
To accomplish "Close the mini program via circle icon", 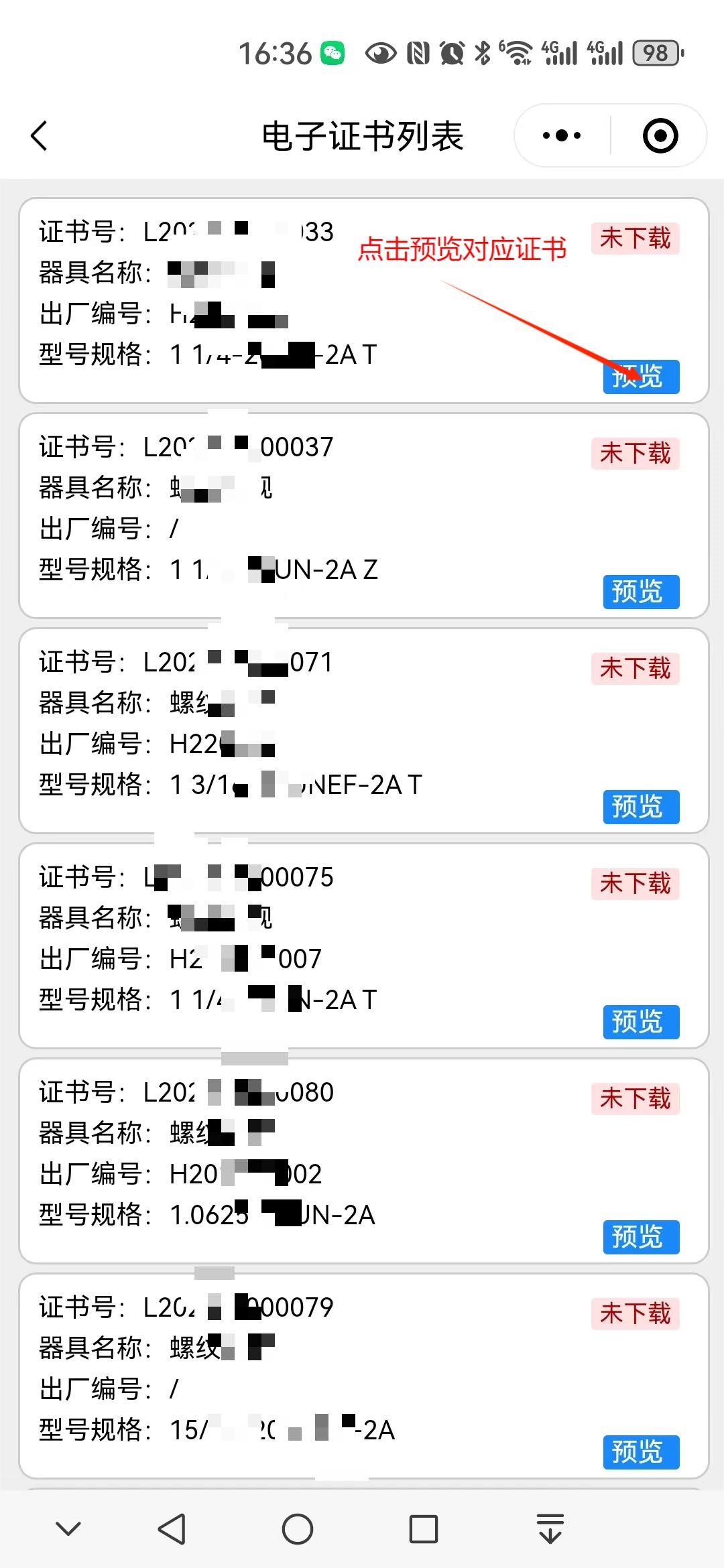I will 660,136.
